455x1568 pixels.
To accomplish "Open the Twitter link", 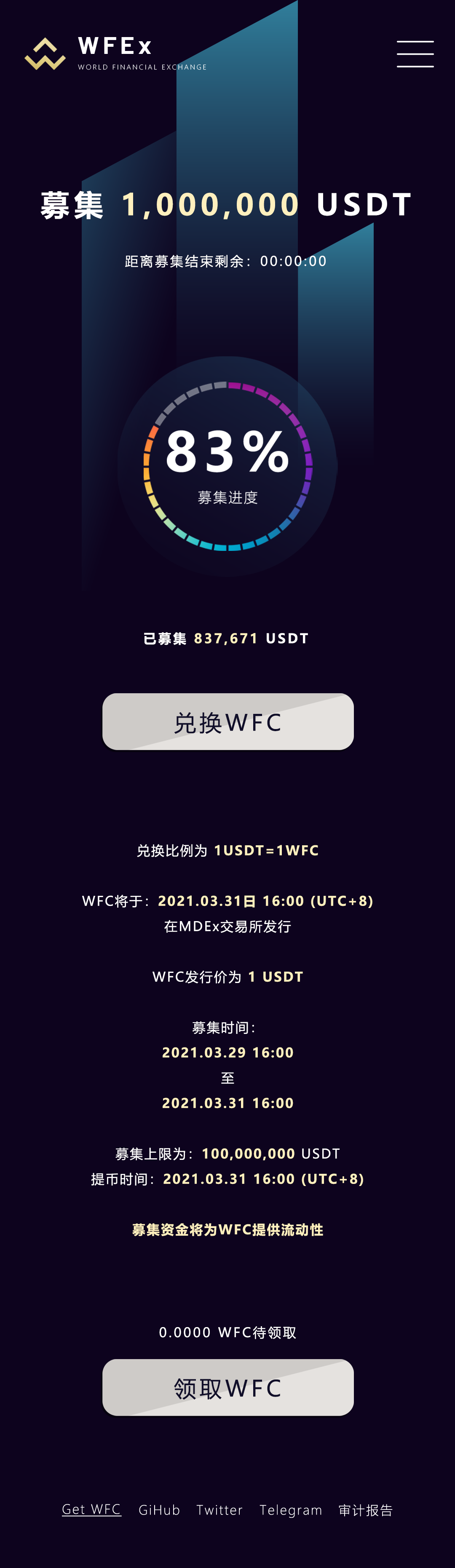I will pyautogui.click(x=219, y=1509).
